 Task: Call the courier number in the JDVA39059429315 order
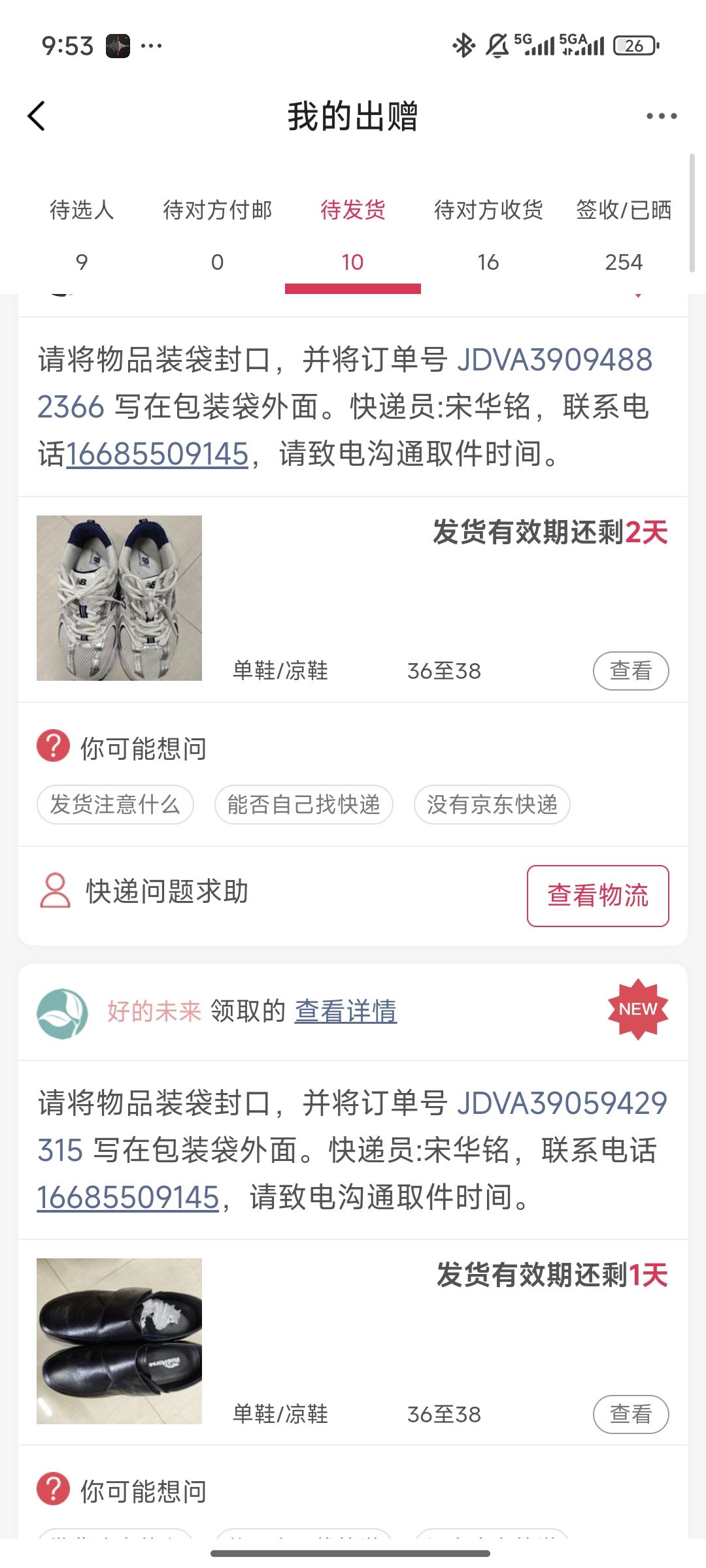click(x=128, y=1198)
